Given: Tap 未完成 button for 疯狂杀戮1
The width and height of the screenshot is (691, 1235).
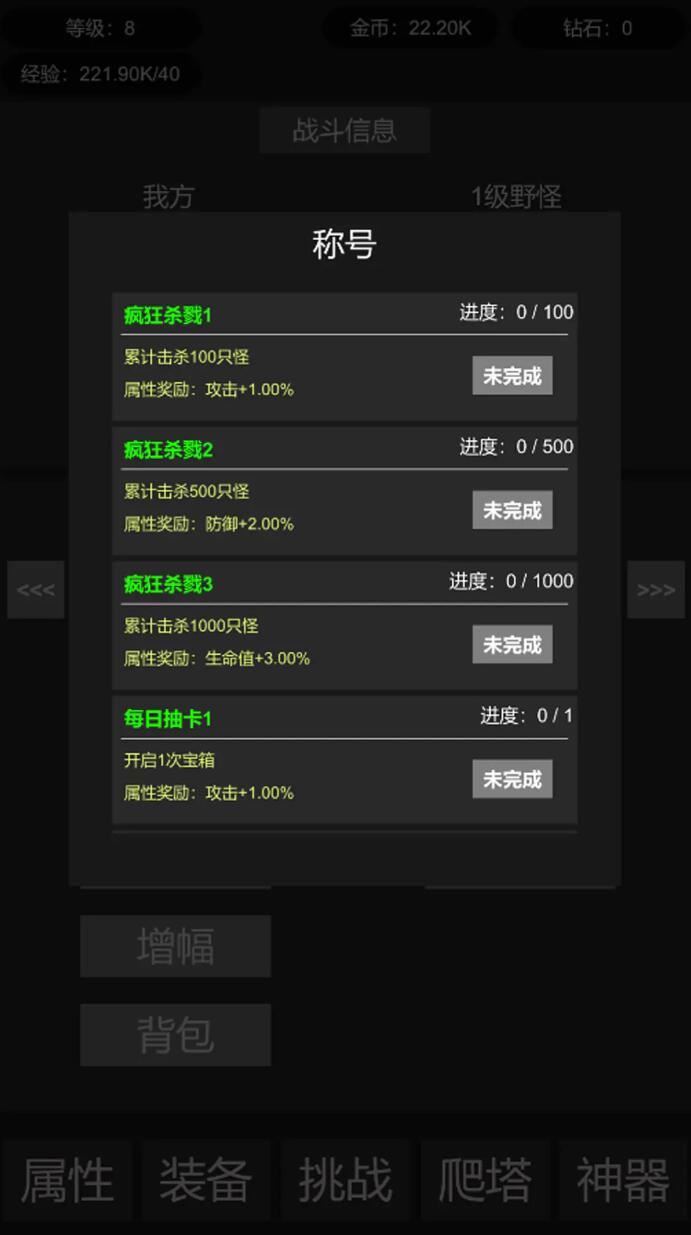Looking at the screenshot, I should (x=512, y=376).
